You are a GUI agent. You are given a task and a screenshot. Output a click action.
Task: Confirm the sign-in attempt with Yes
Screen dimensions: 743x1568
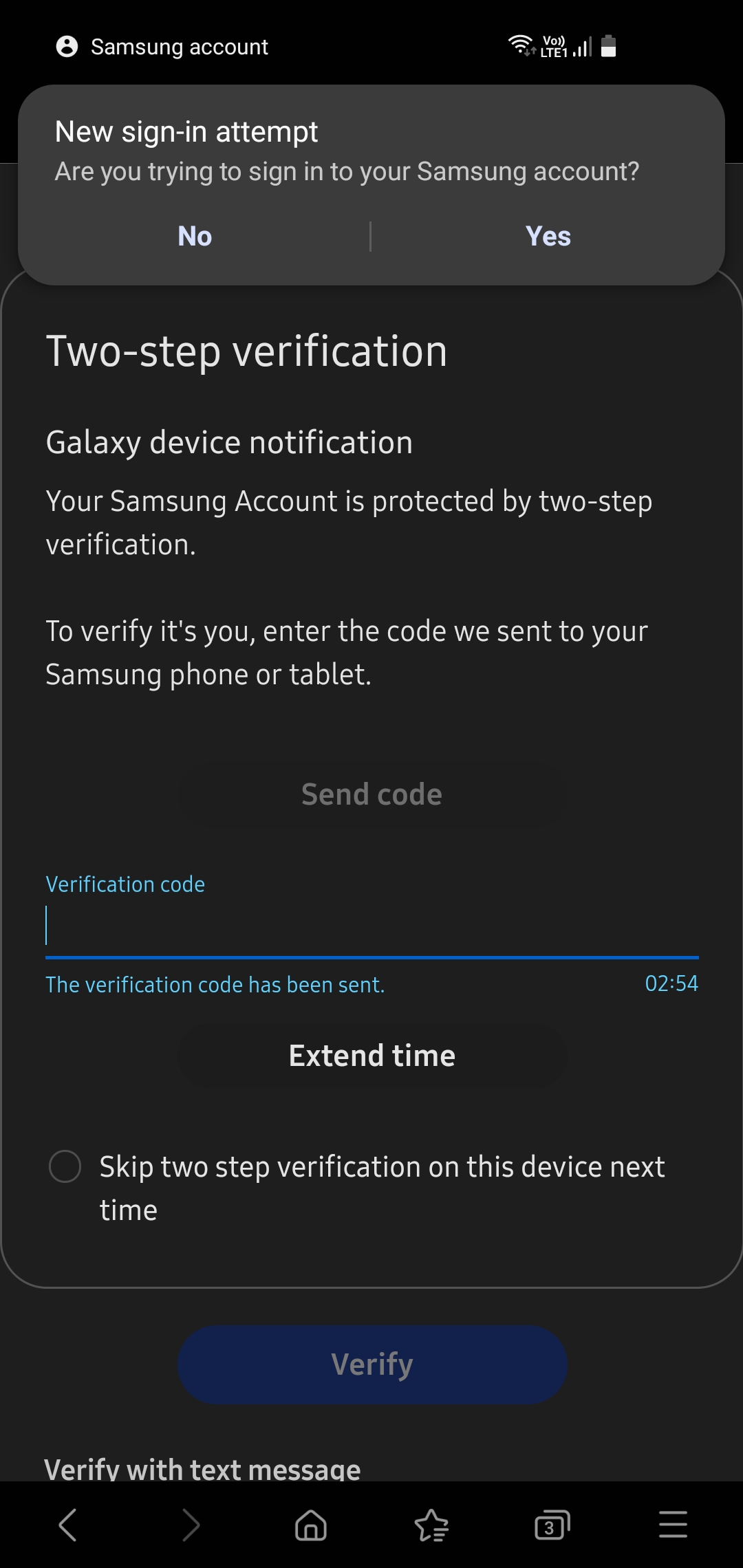click(548, 235)
